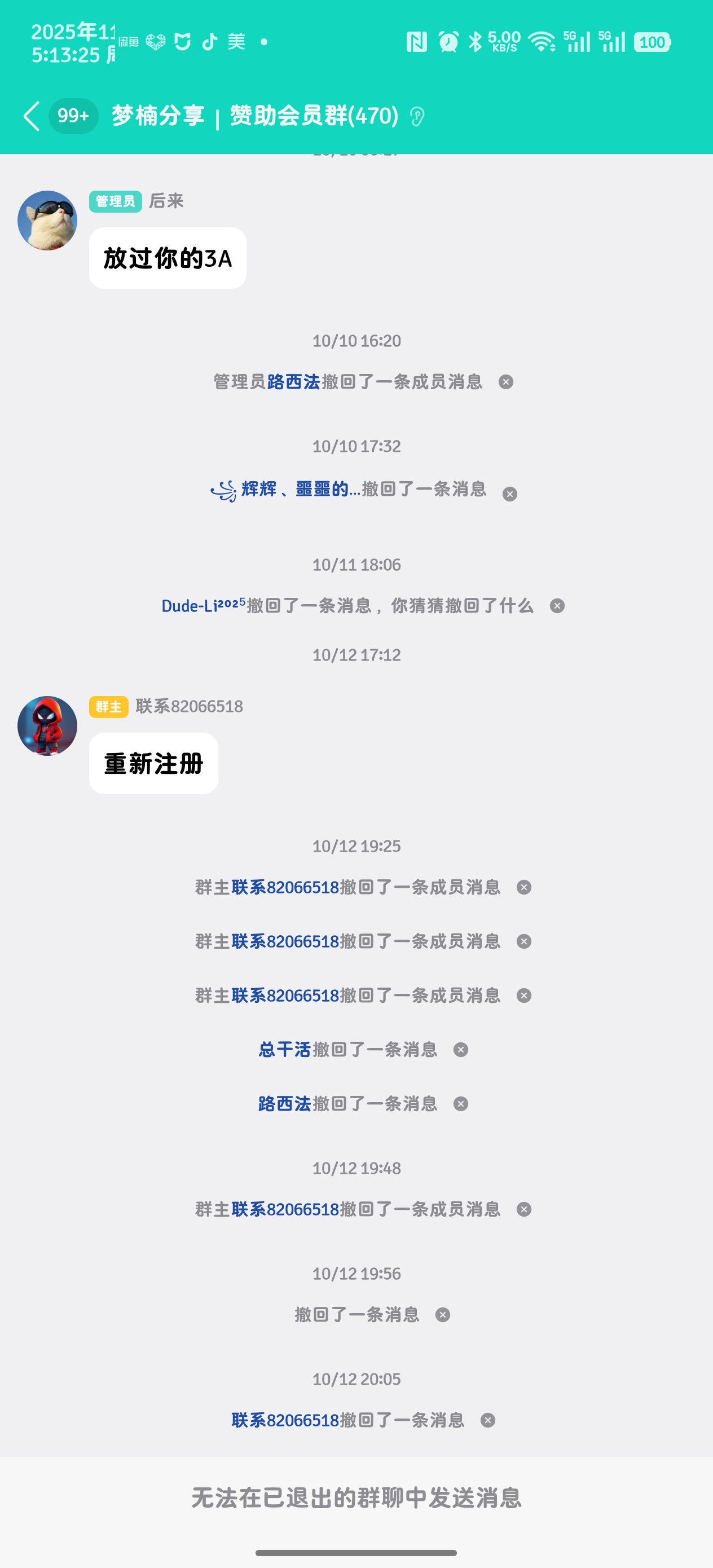Open the avatar beside the 重新注册 message
The height and width of the screenshot is (1568, 713).
click(x=47, y=725)
